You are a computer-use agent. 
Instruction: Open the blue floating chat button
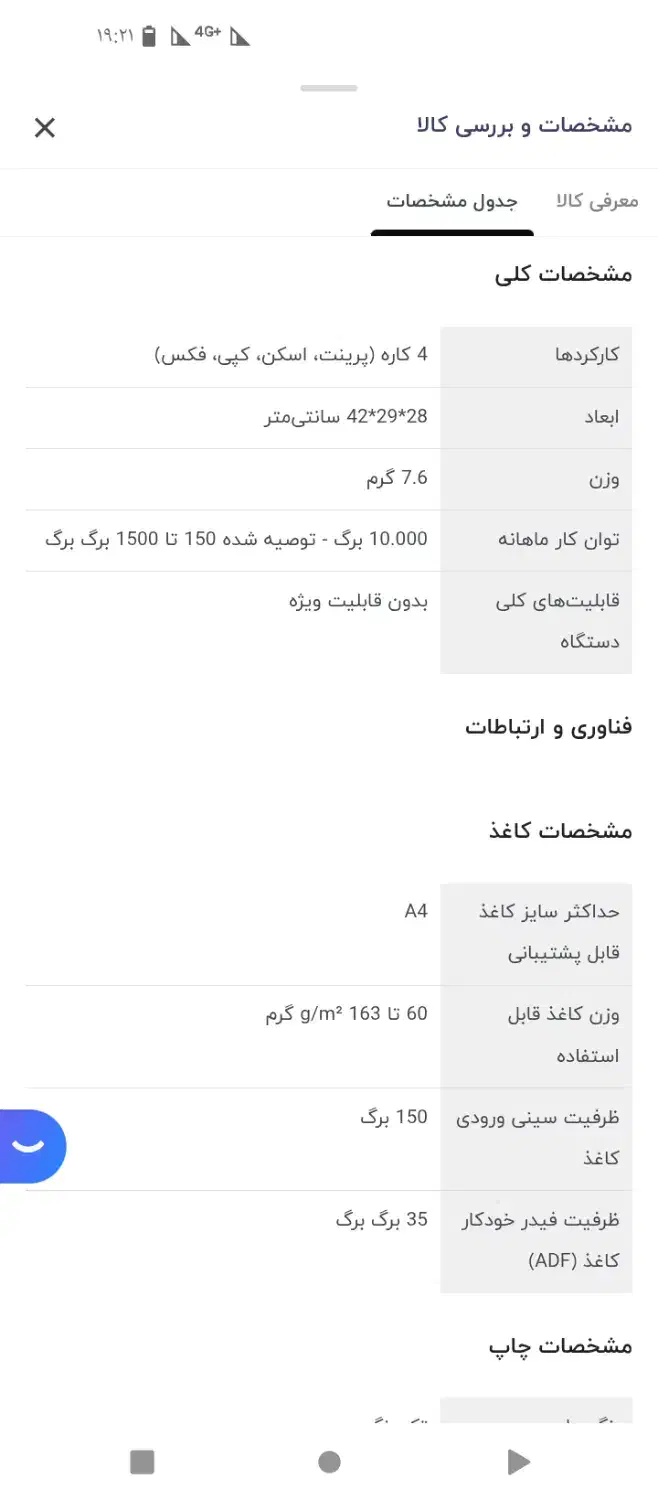point(30,1146)
